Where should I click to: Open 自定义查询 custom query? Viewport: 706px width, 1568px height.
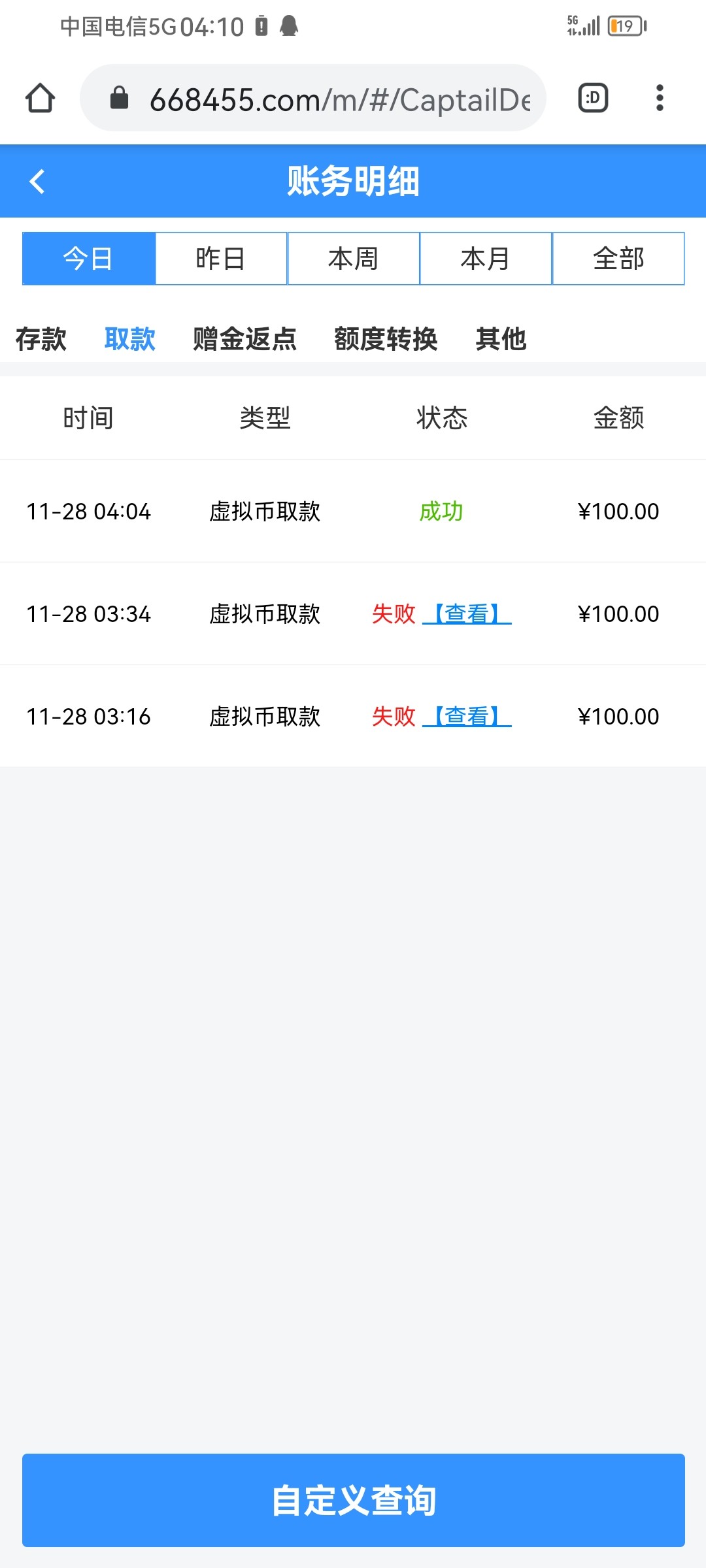(353, 1500)
